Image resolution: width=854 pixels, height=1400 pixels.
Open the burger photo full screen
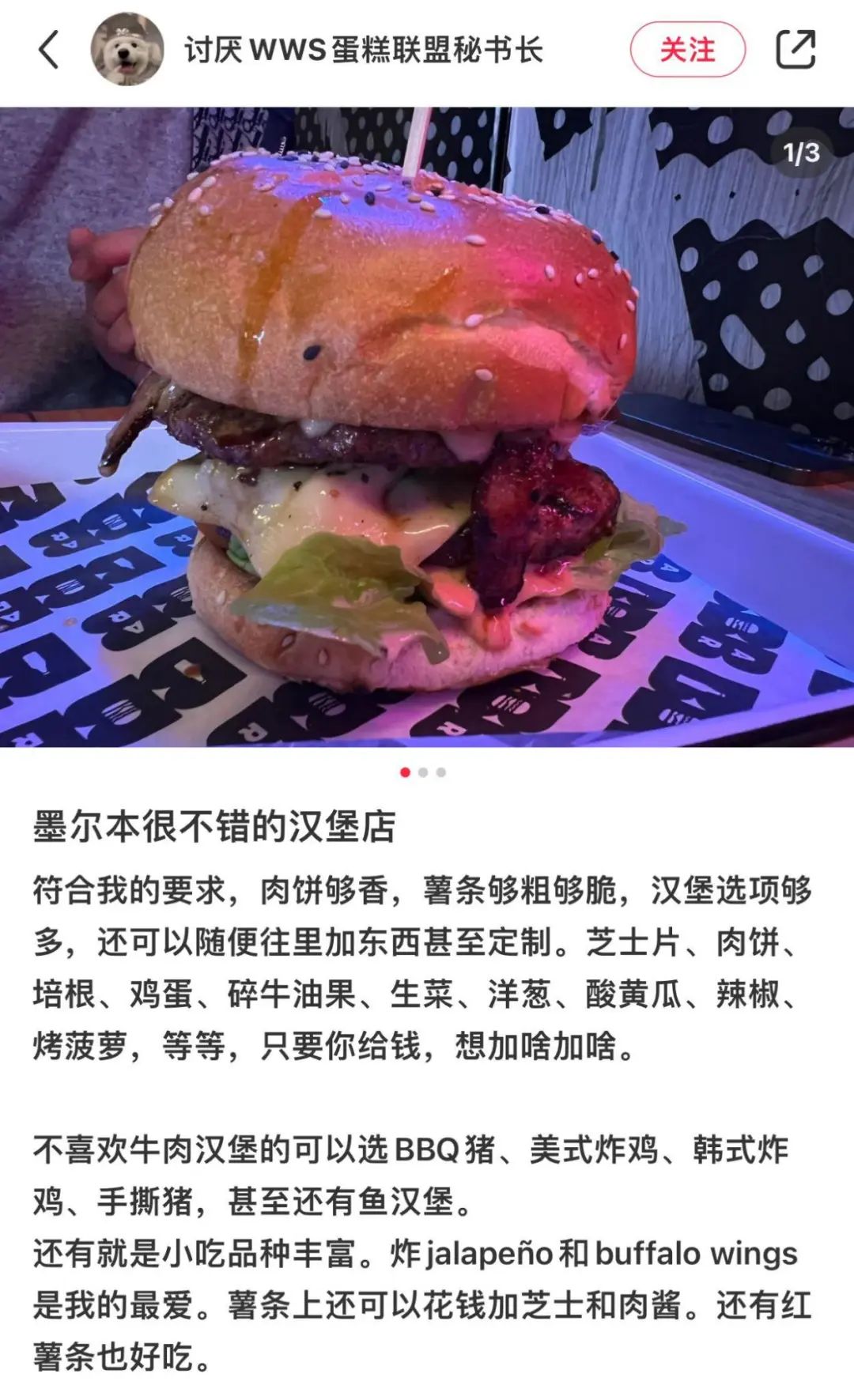[427, 427]
